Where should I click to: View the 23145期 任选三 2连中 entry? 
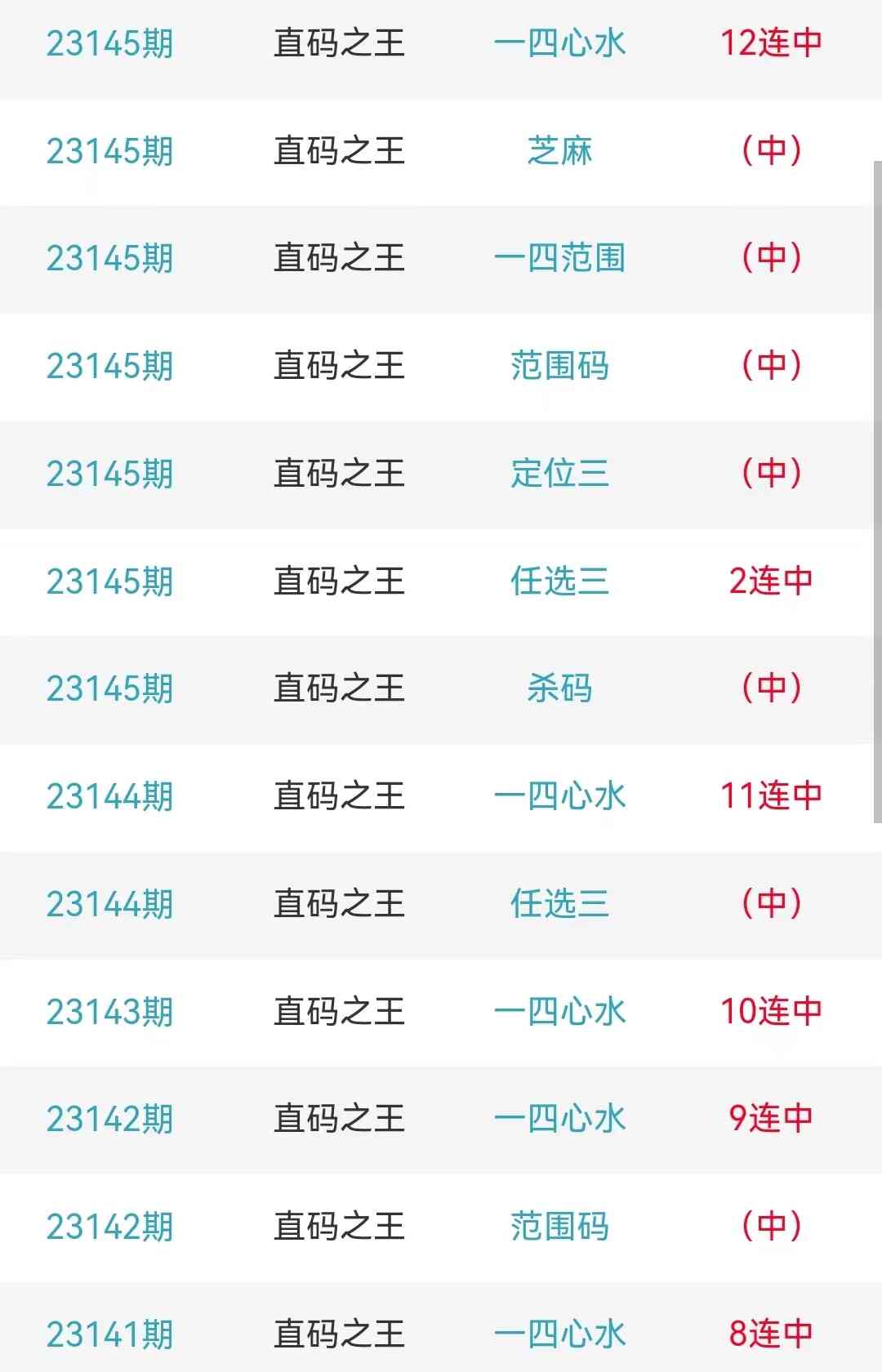559,581
